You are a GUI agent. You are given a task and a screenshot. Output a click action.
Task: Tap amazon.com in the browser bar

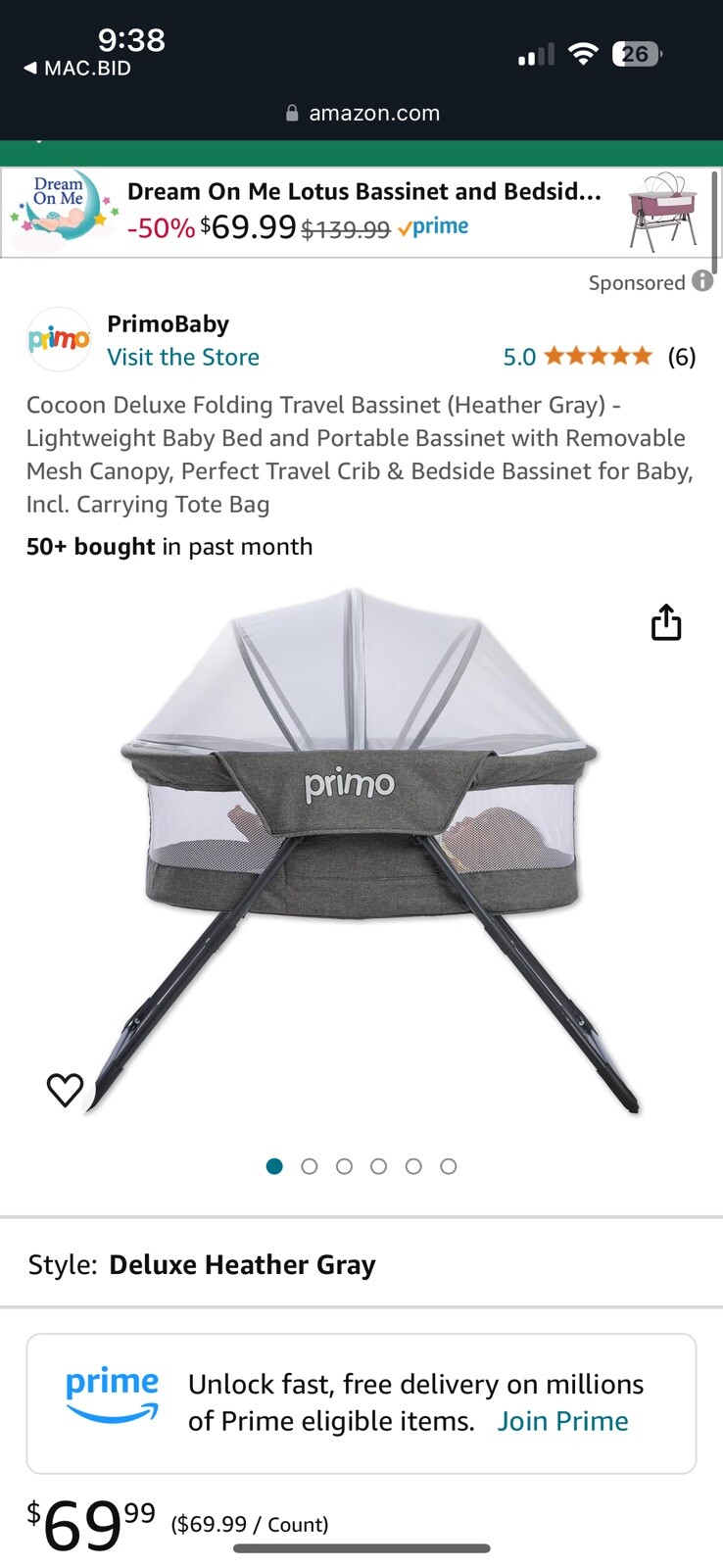375,112
